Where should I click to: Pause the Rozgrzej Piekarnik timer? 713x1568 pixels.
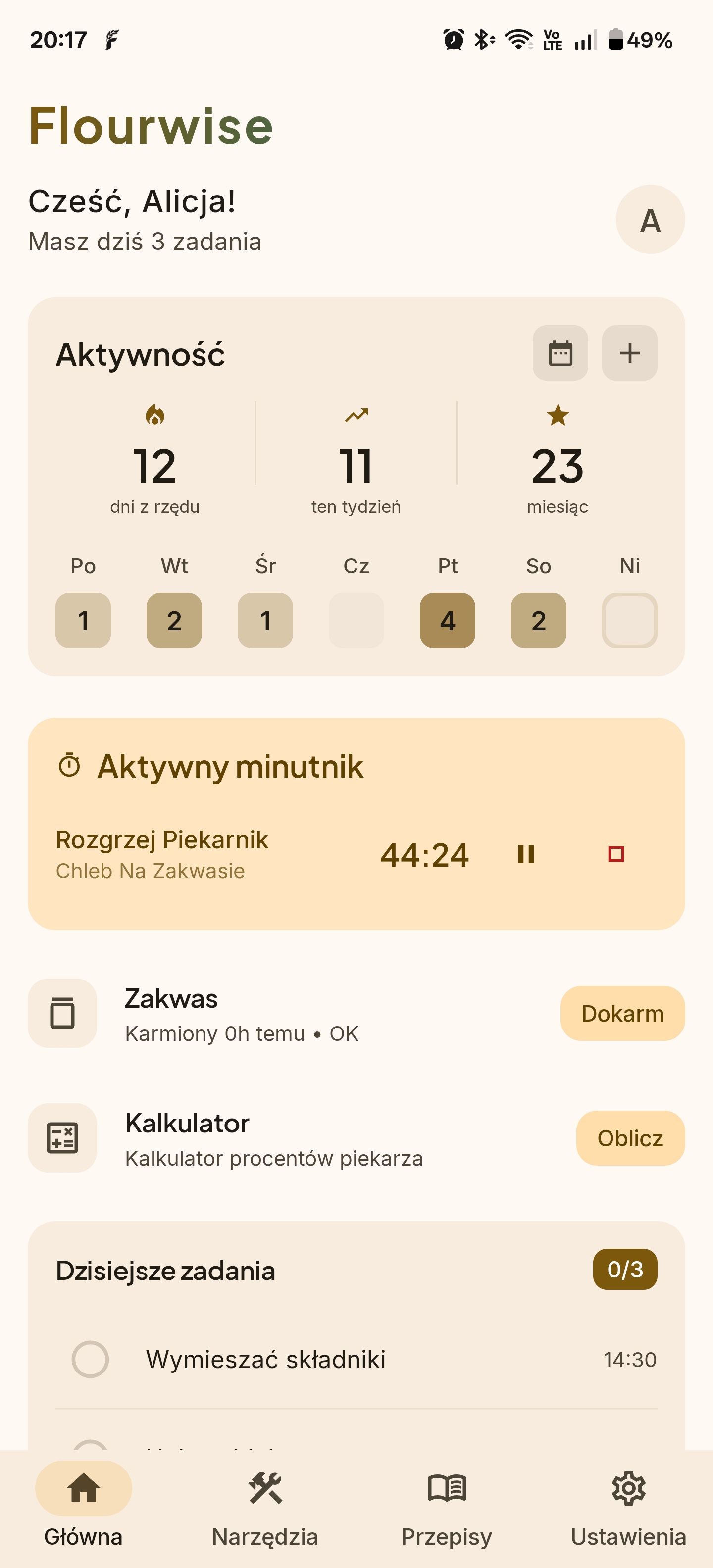527,855
